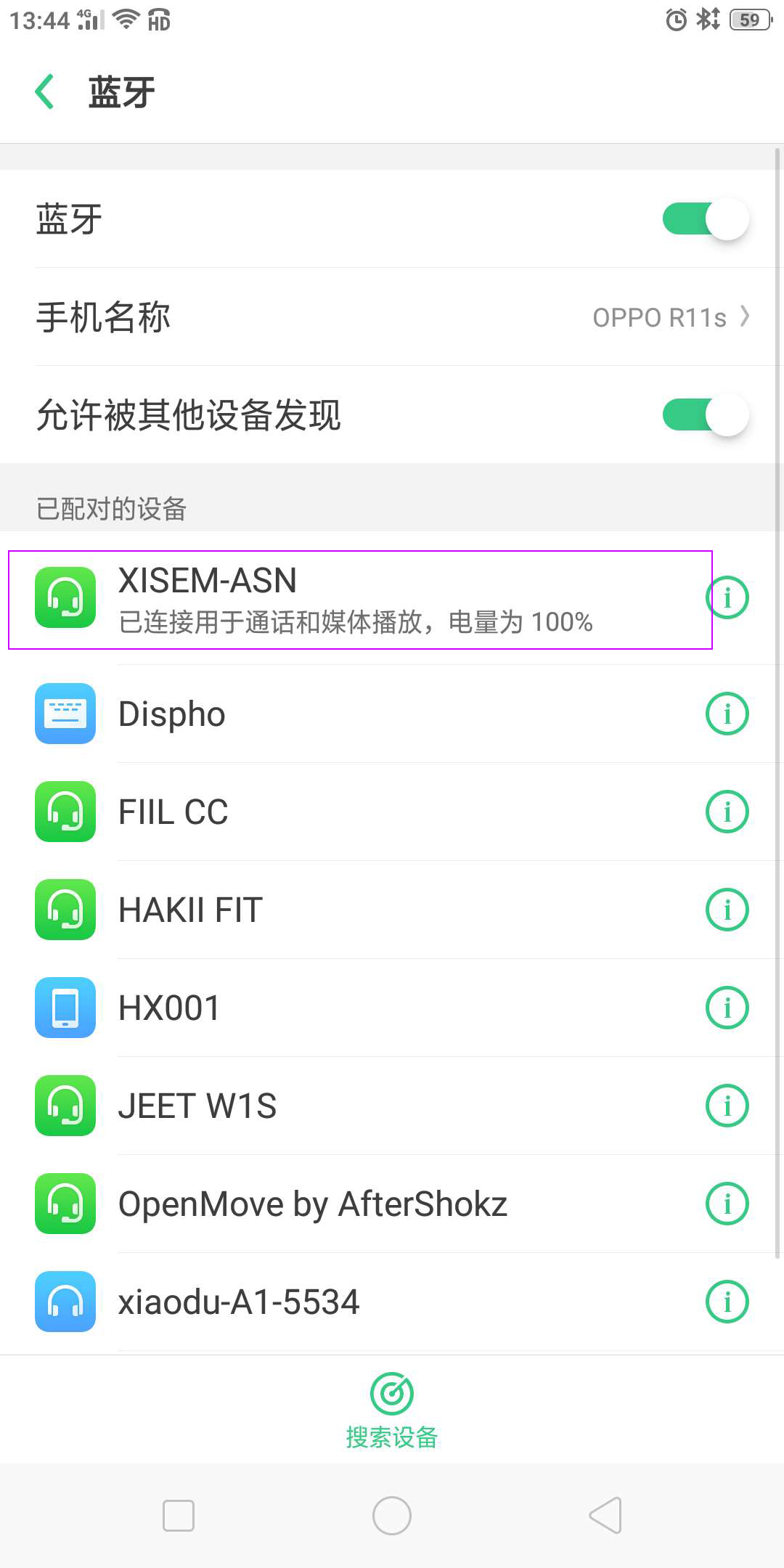784x1568 pixels.
Task: Go back from the 蓝牙 page
Action: [45, 92]
